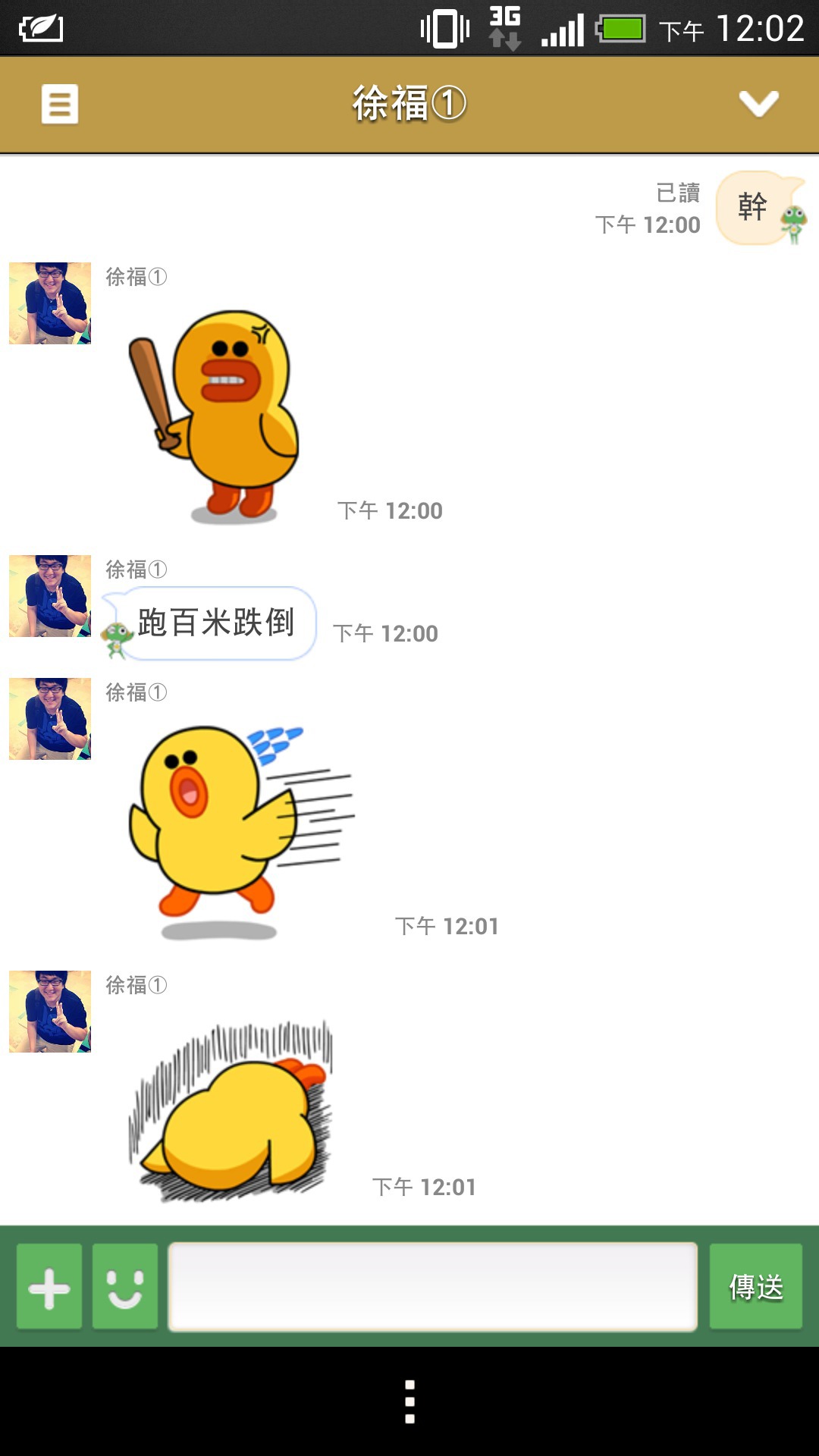Open the chat list menu icon

click(x=59, y=104)
